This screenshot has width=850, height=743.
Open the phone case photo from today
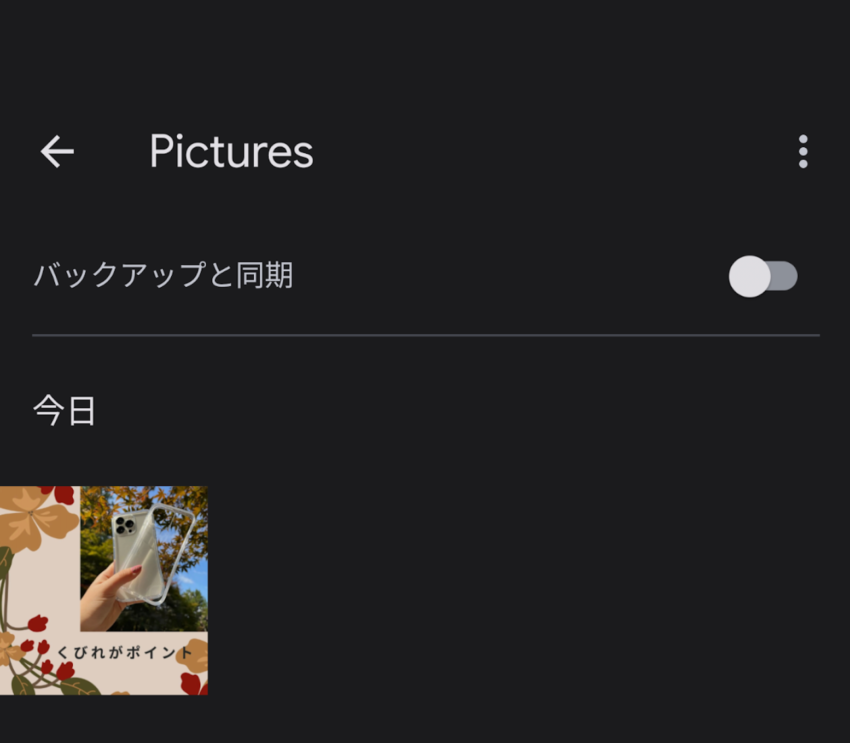(104, 590)
